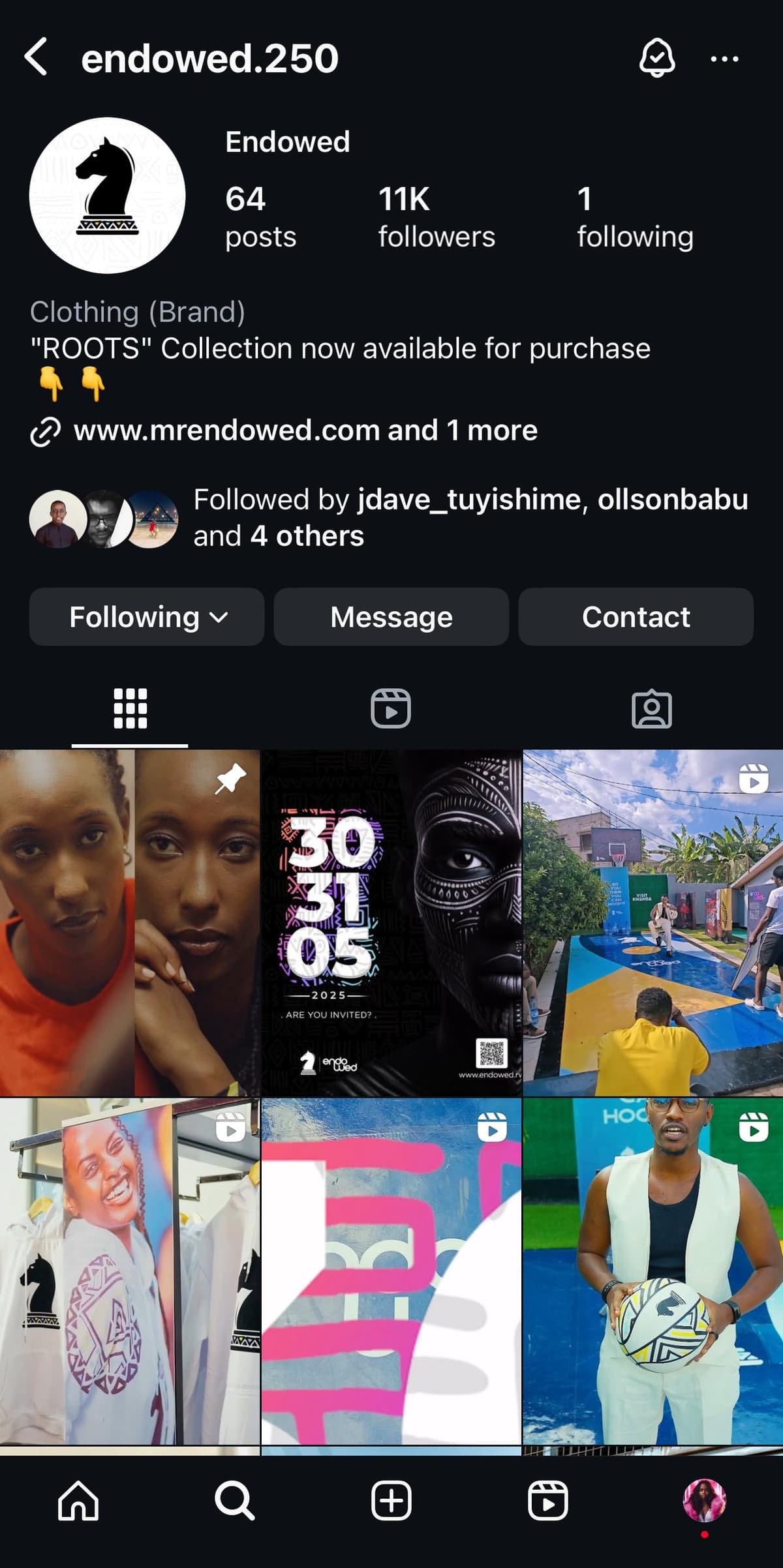783x1568 pixels.
Task: Tap the Contact button
Action: coord(636,617)
